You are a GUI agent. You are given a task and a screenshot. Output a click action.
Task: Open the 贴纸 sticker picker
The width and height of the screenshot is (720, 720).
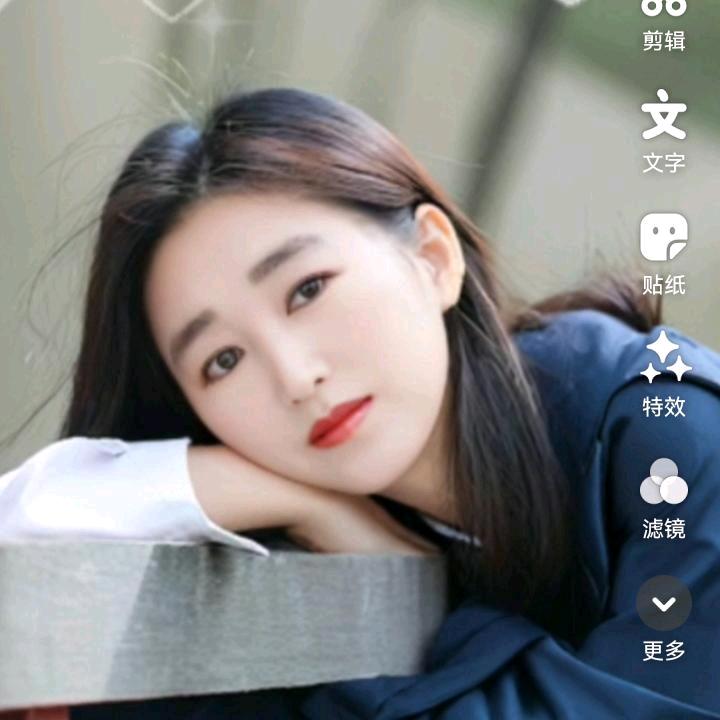[664, 254]
